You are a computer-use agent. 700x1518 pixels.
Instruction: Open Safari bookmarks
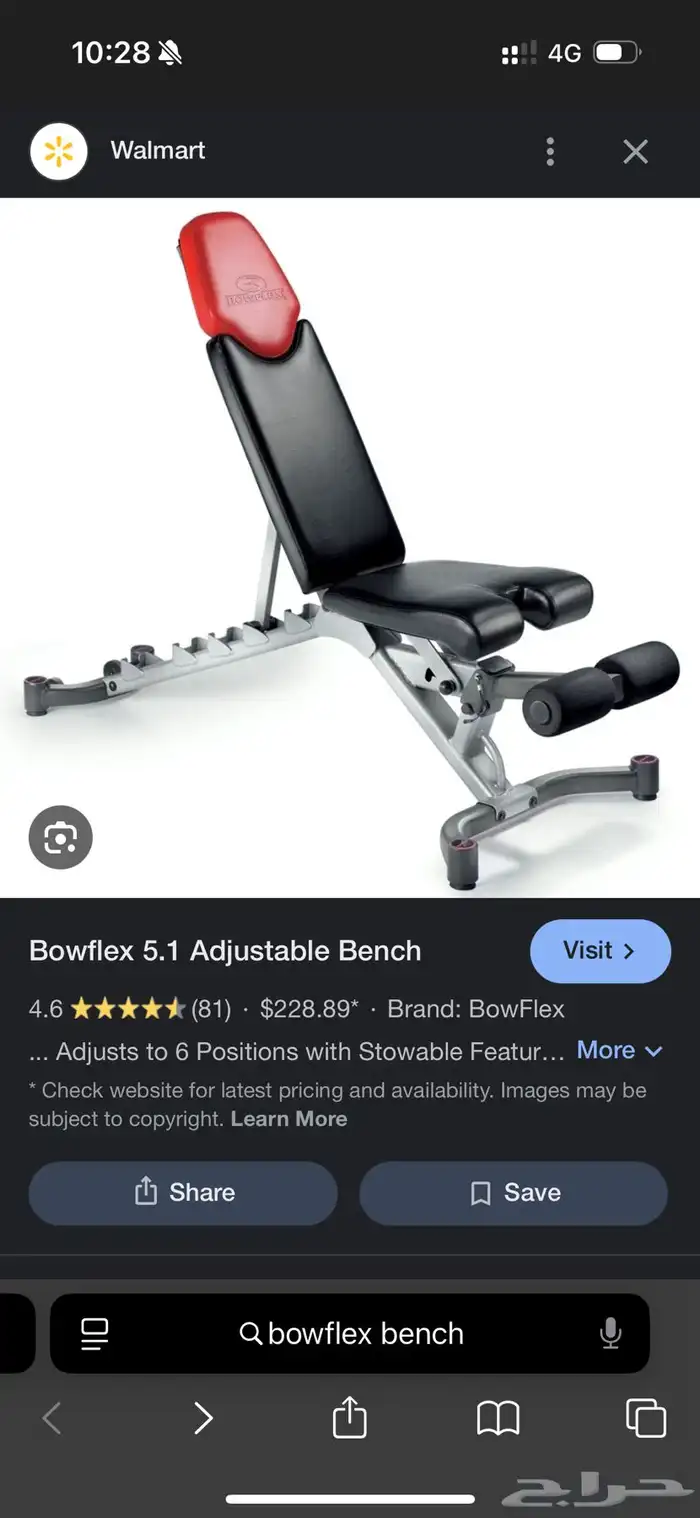(497, 1417)
